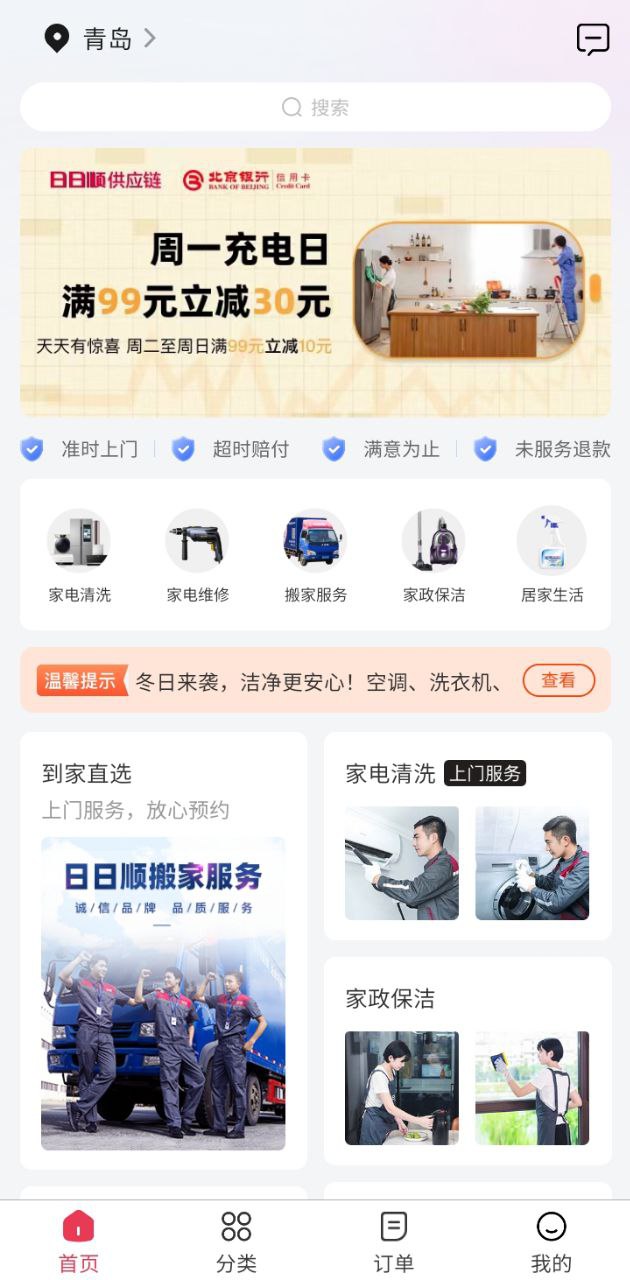The height and width of the screenshot is (1280, 630).
Task: Open the 家政保洁 category icon with the vacuum
Action: coord(433,555)
